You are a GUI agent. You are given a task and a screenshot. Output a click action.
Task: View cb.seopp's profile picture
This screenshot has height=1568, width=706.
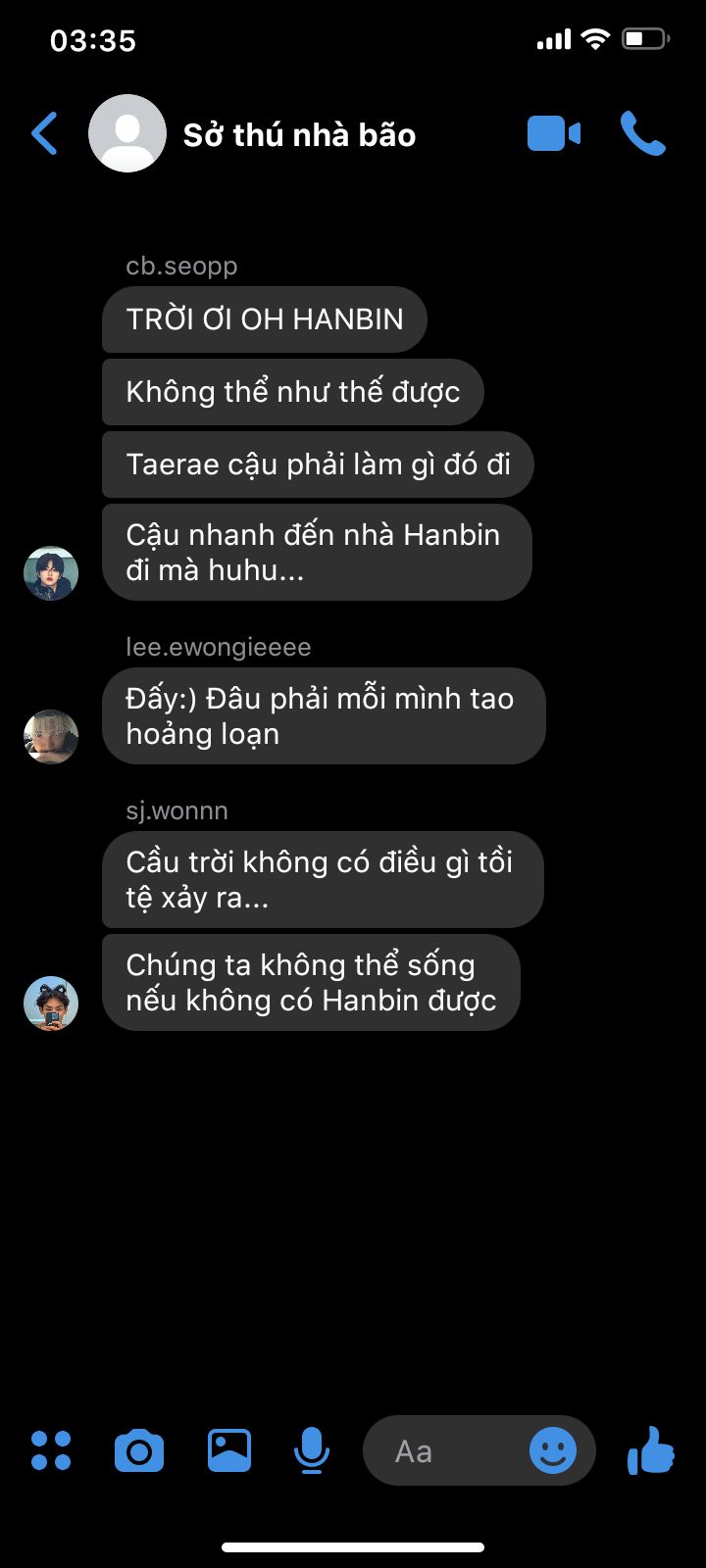click(x=51, y=573)
